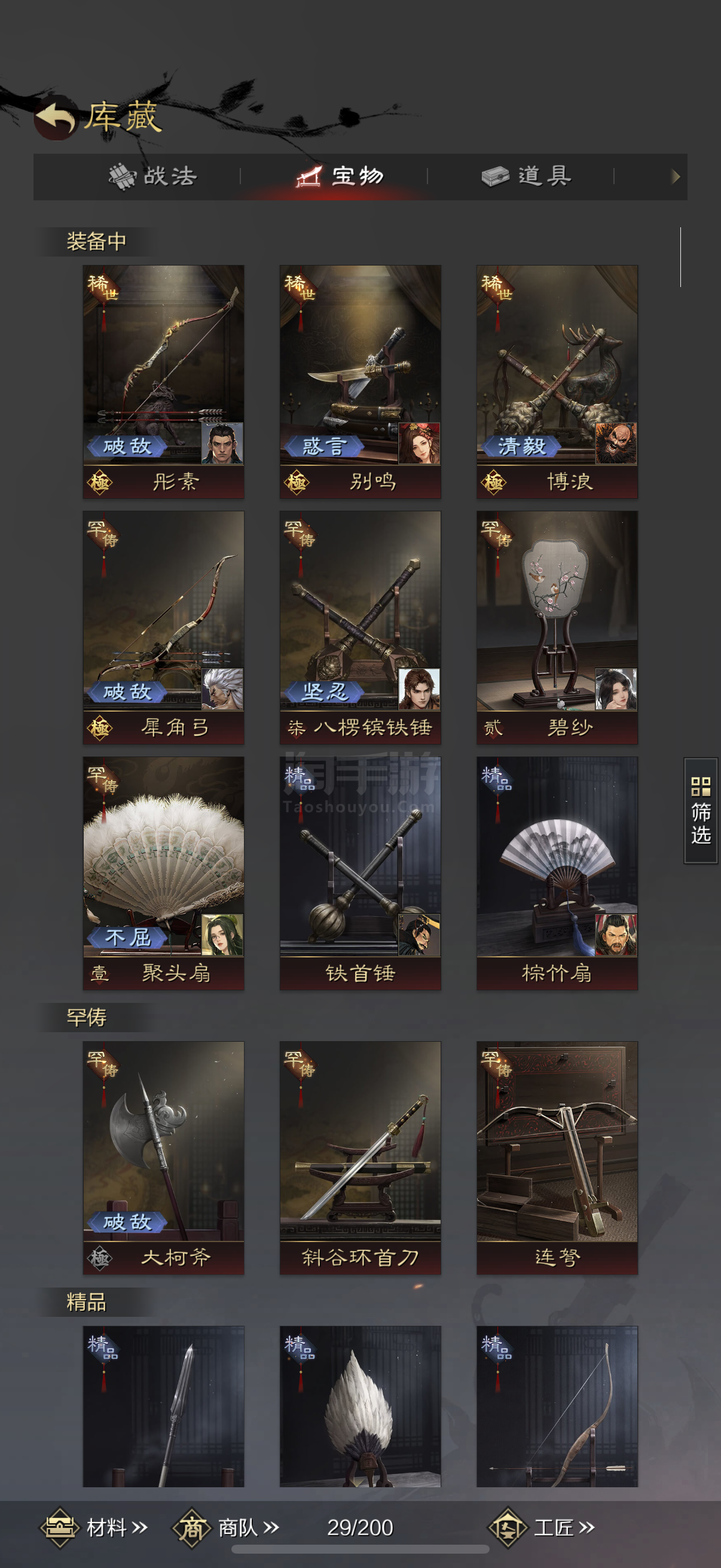
Task: Open the 材料 materials page
Action: pyautogui.click(x=95, y=1527)
